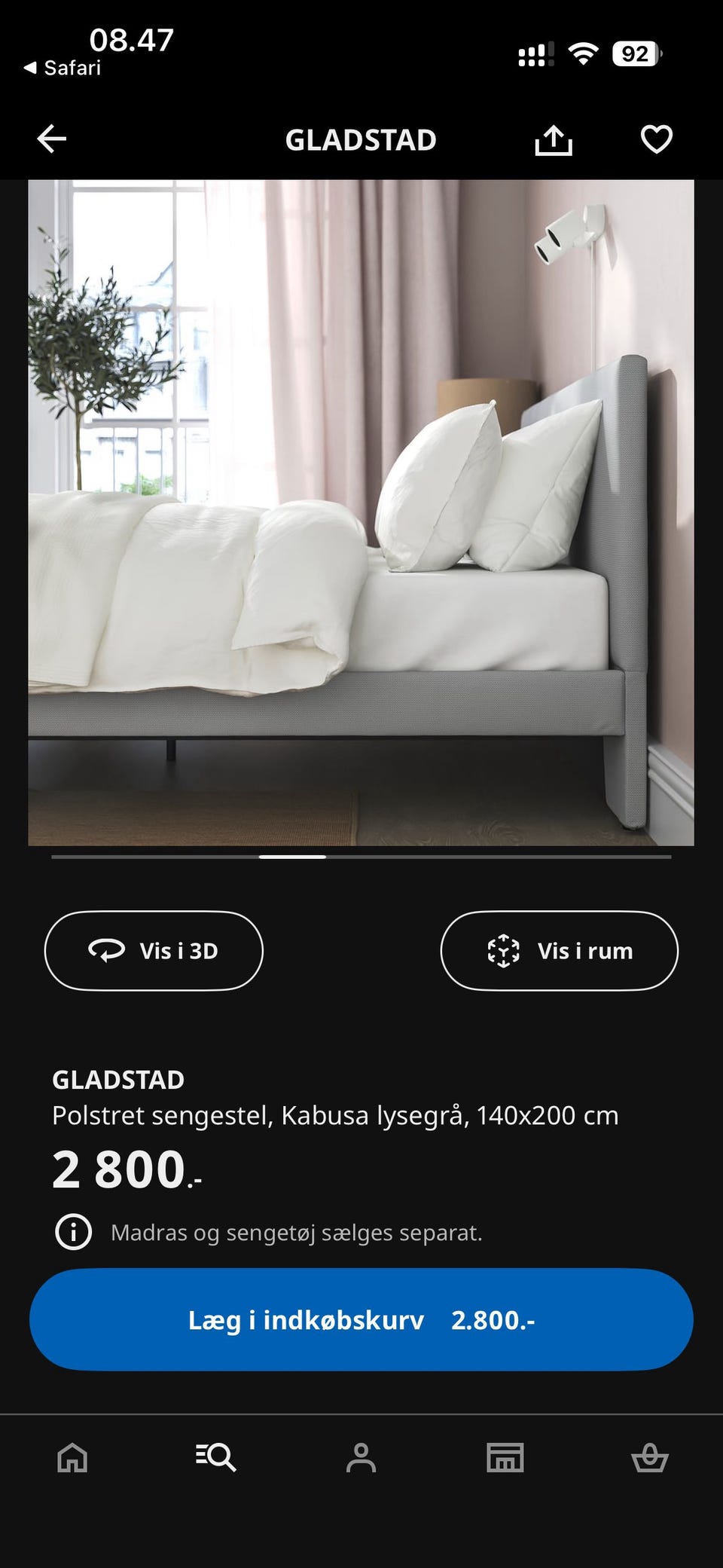Viewport: 723px width, 1568px height.
Task: Open your profile from bottom navigation
Action: (361, 1456)
